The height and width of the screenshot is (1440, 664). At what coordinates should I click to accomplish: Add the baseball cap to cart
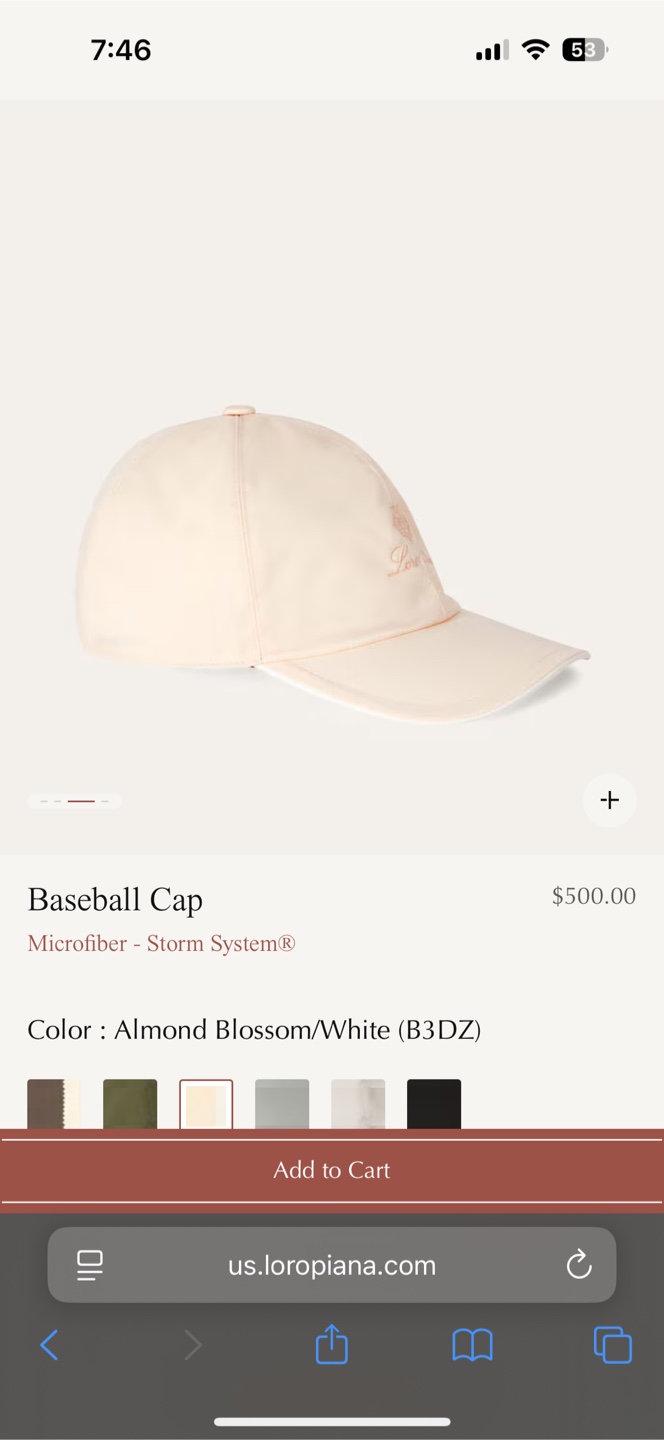point(332,1170)
